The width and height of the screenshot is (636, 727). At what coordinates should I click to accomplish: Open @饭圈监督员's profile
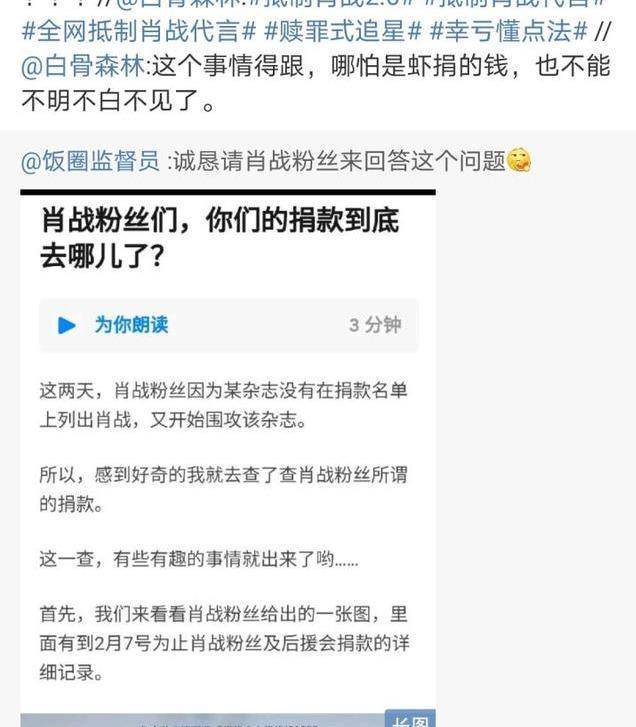coord(90,161)
